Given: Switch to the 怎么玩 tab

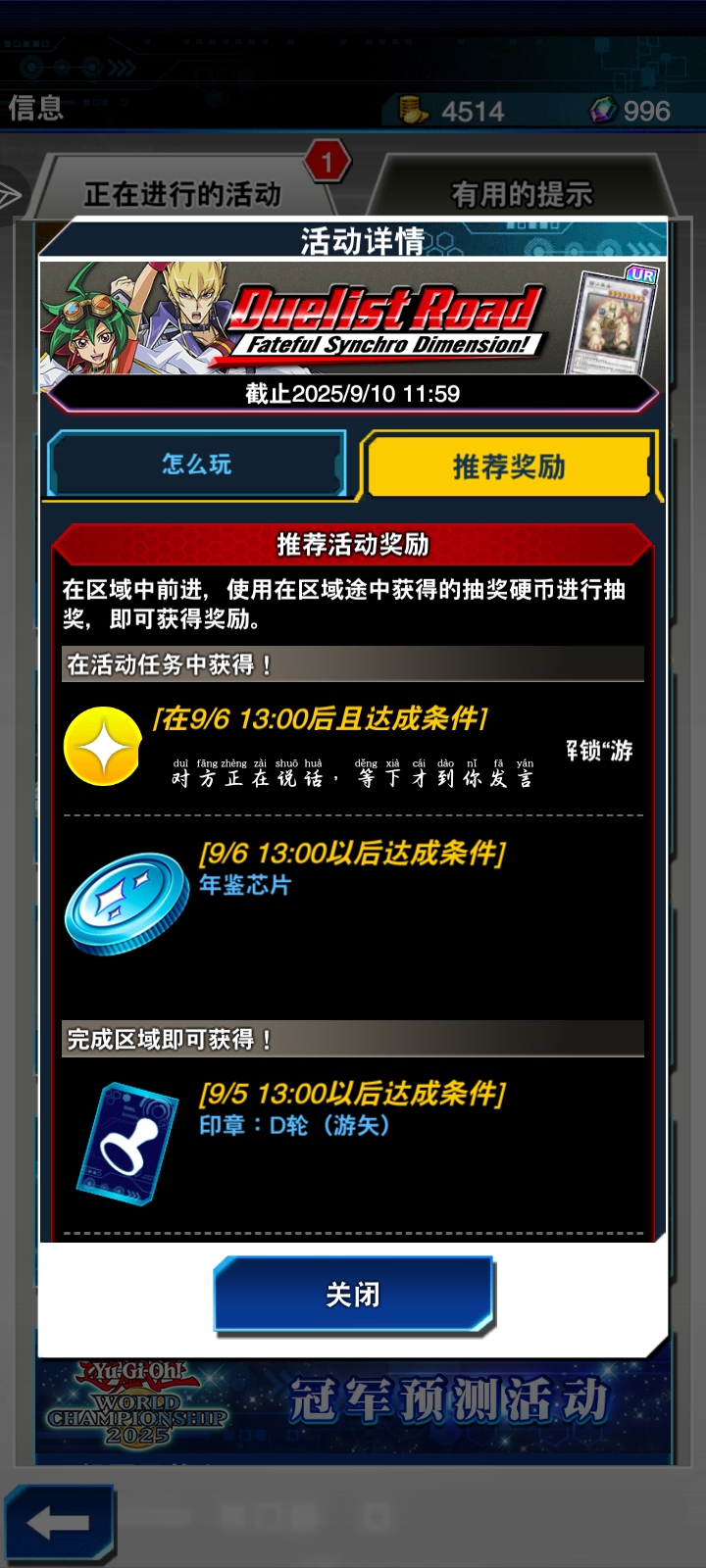Looking at the screenshot, I should (196, 465).
